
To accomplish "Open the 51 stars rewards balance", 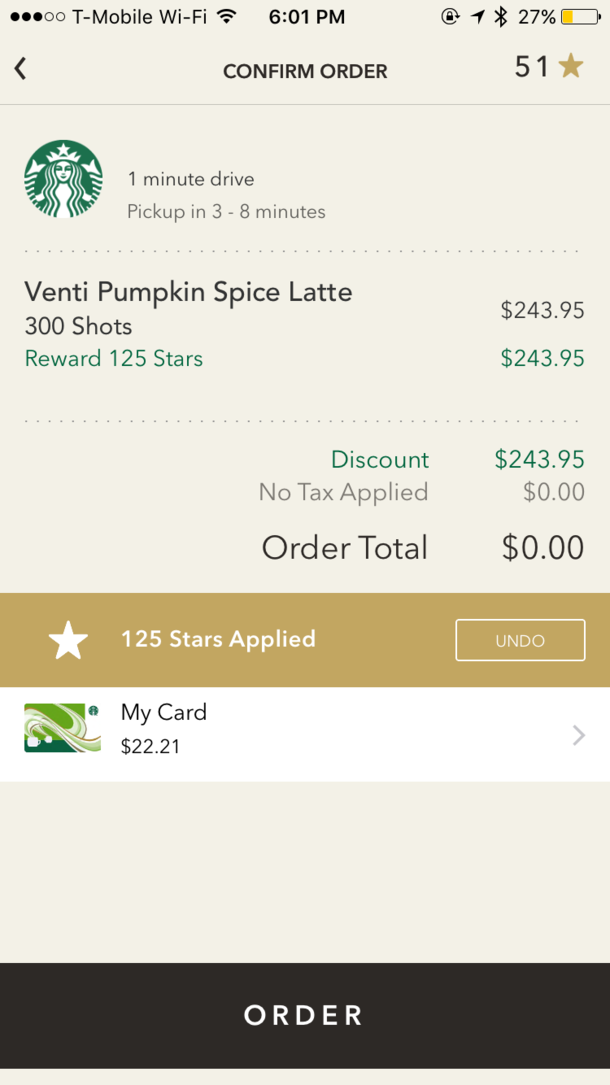I will [x=548, y=67].
